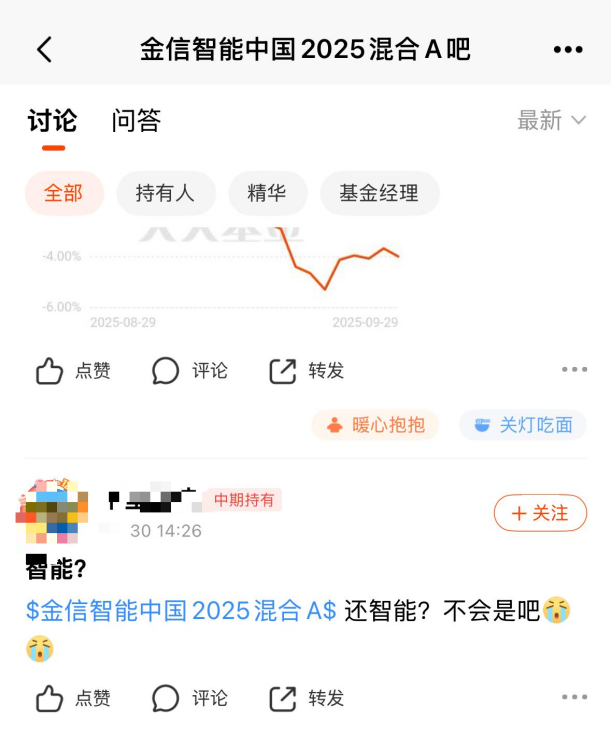Screen dimensions: 611x736
Task: Follow the author with 关注
Action: tap(540, 513)
